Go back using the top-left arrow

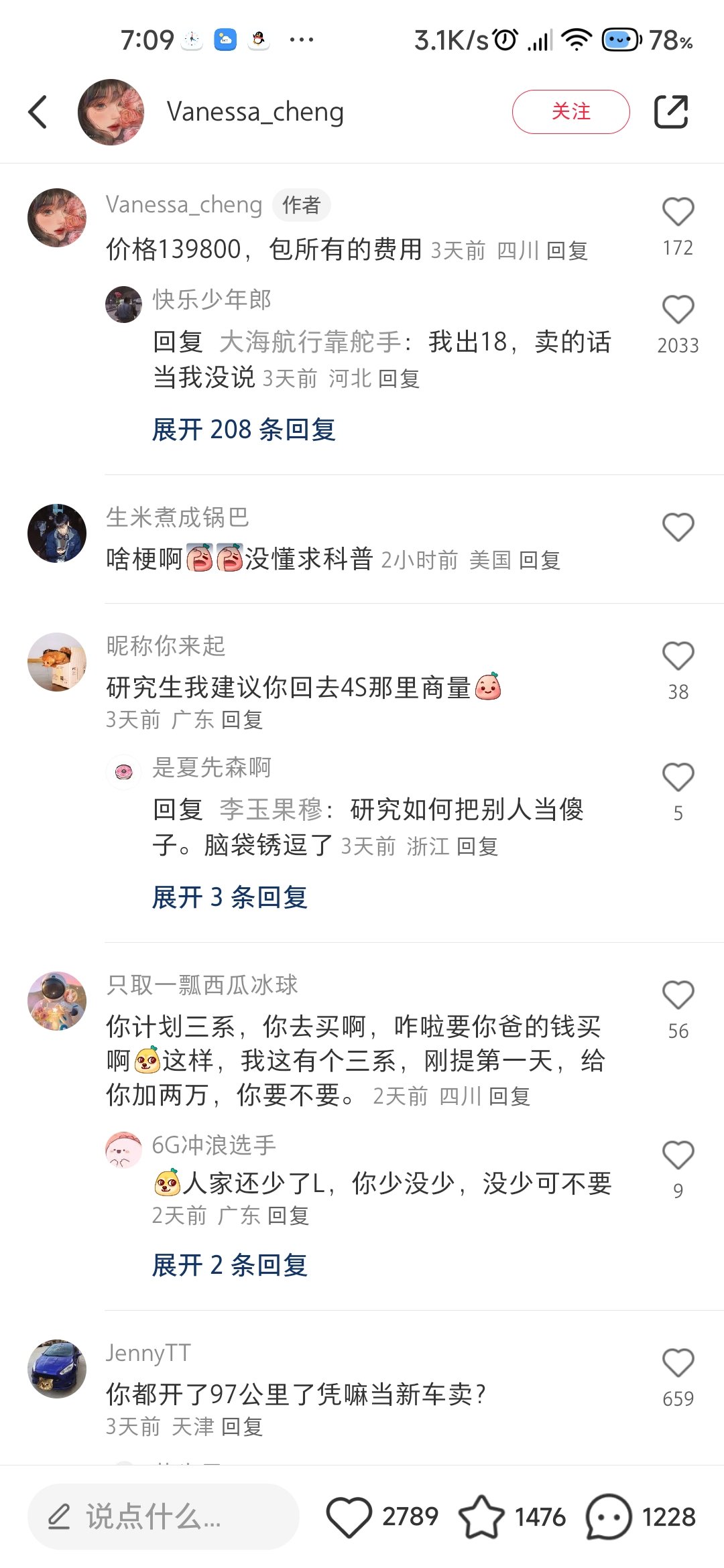point(39,112)
